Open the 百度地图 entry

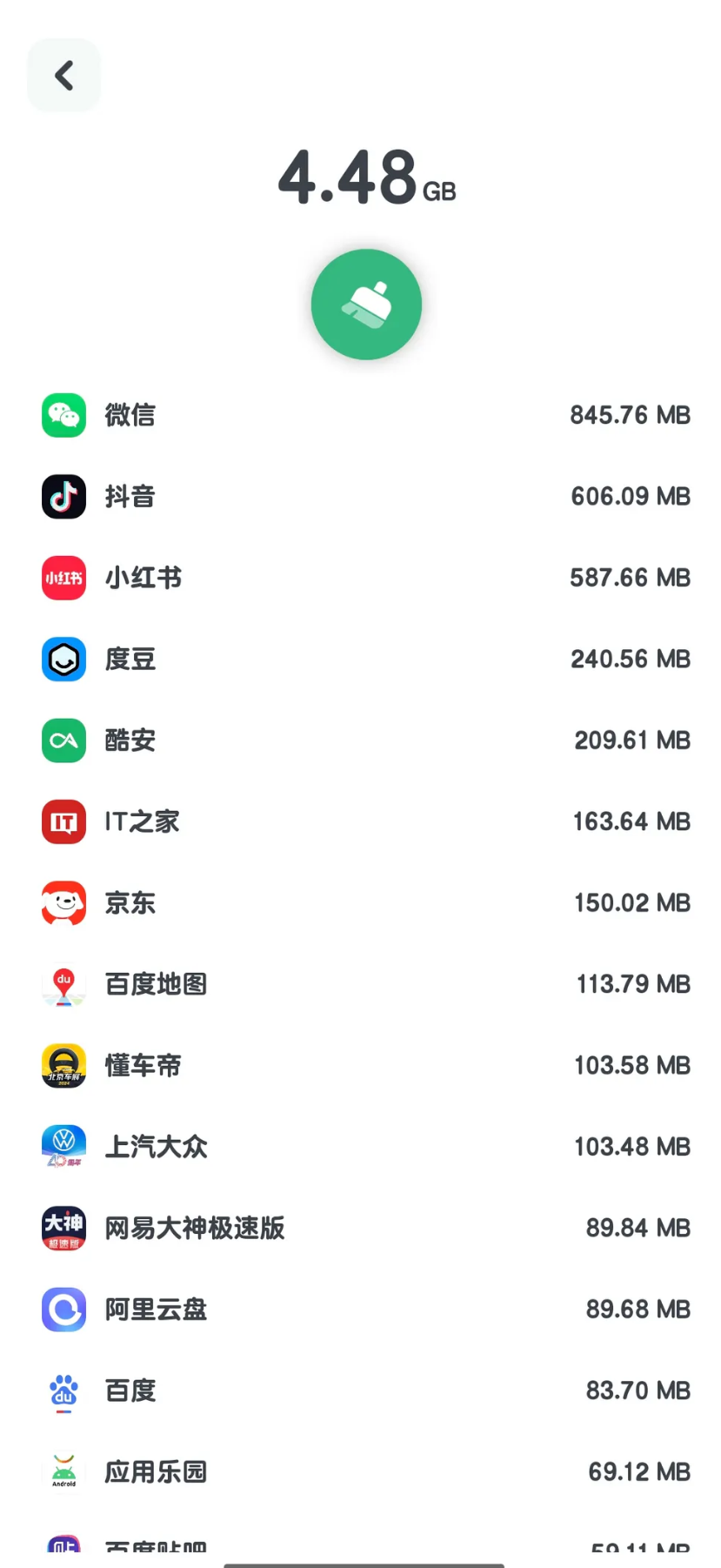(x=365, y=984)
